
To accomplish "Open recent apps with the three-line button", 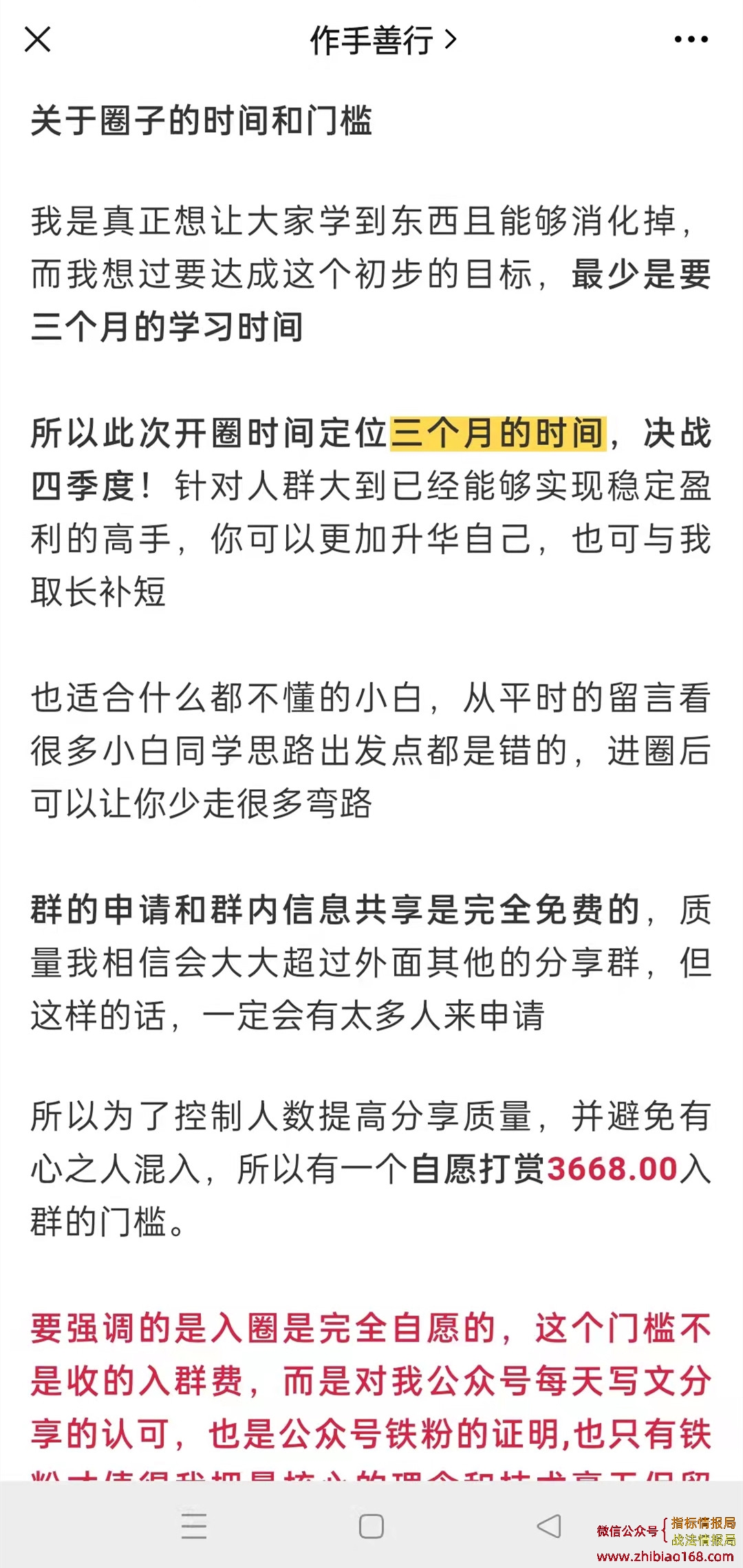I will [194, 1526].
